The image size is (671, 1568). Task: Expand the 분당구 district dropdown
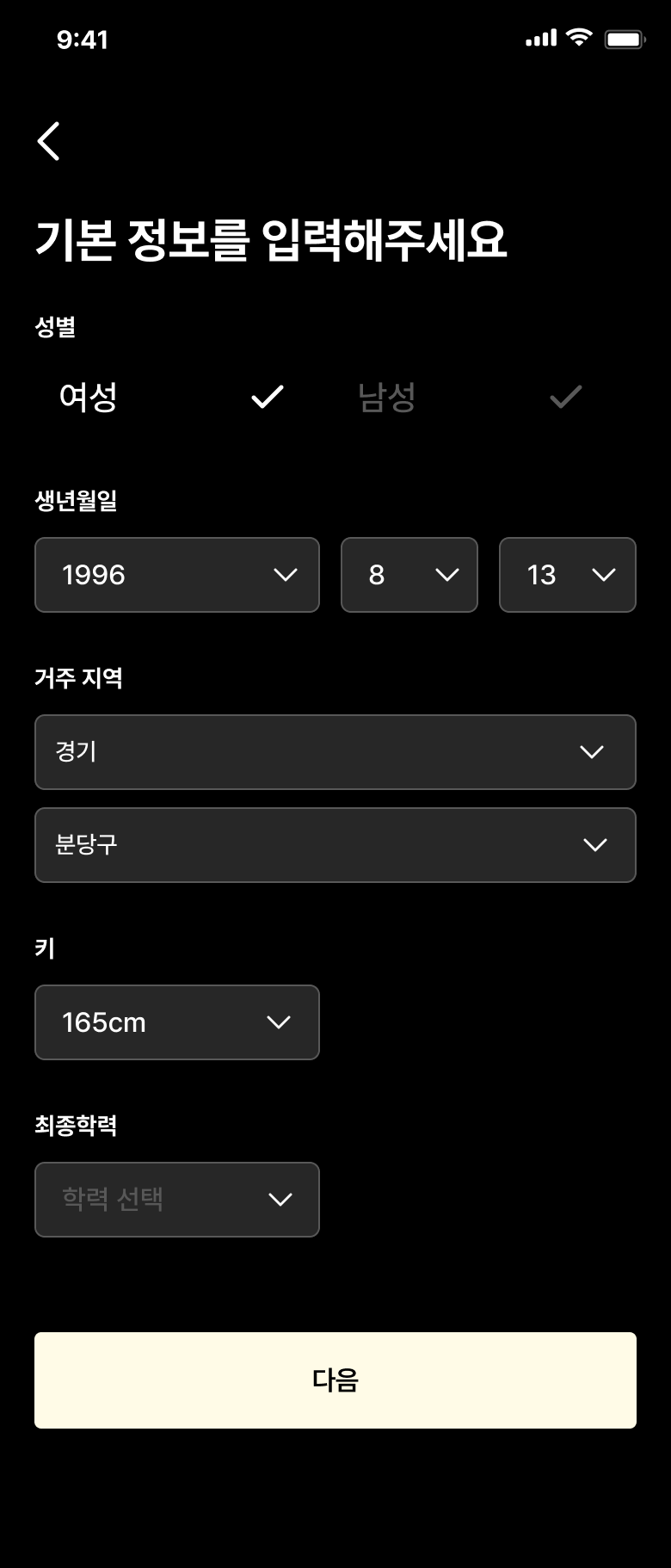(335, 845)
